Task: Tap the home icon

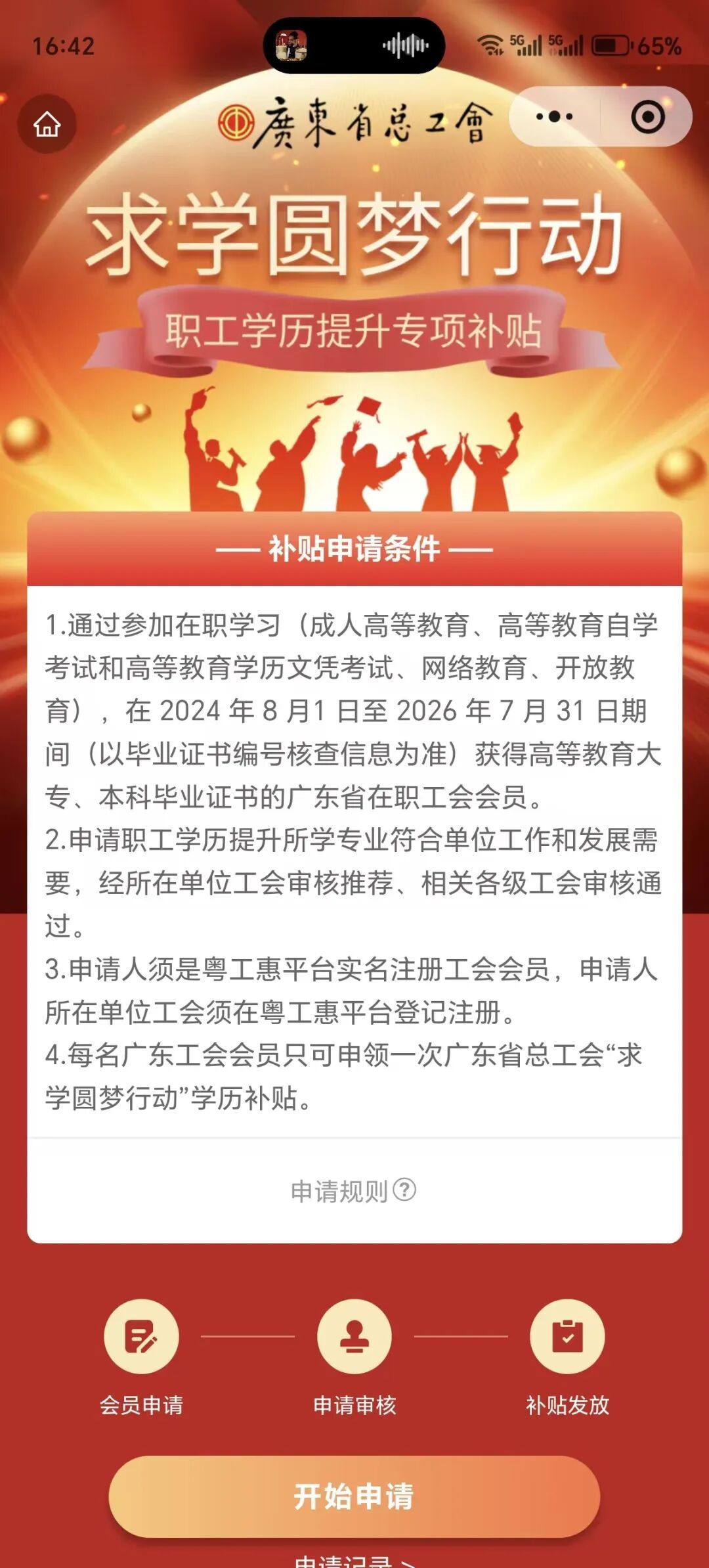Action: point(47,124)
